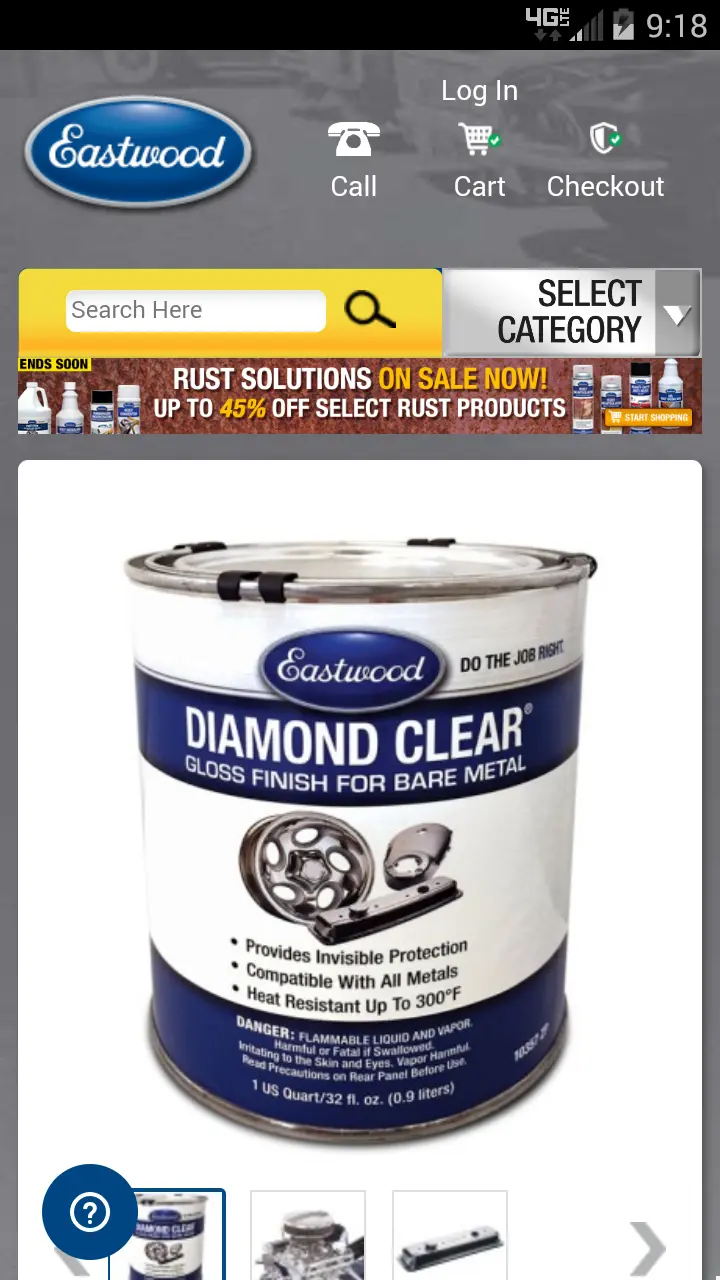
Task: Select the Diamond Clear can thumbnail
Action: pos(167,1235)
